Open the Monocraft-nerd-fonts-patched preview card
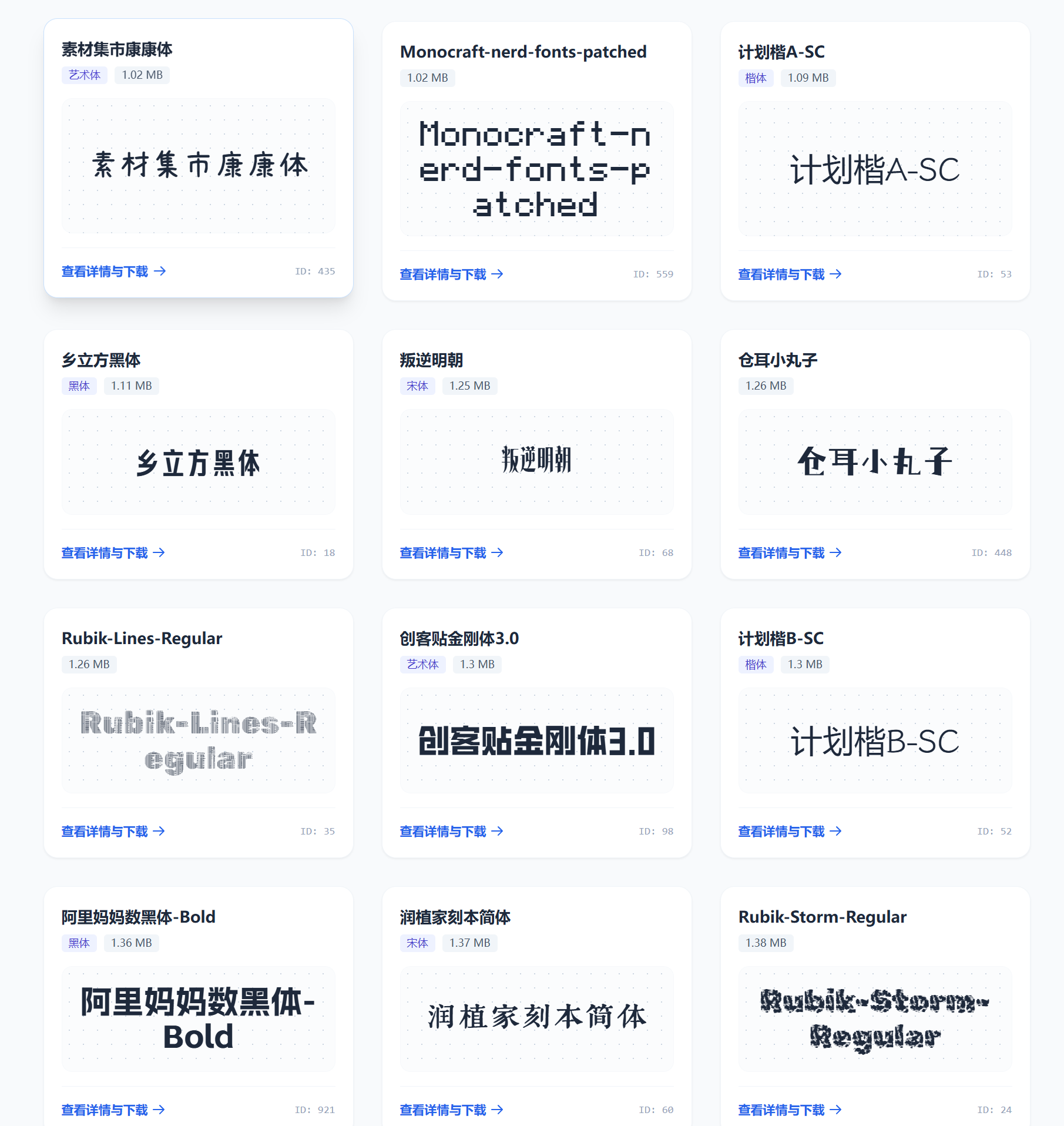Screen dimensions: 1064x1126 (536, 169)
